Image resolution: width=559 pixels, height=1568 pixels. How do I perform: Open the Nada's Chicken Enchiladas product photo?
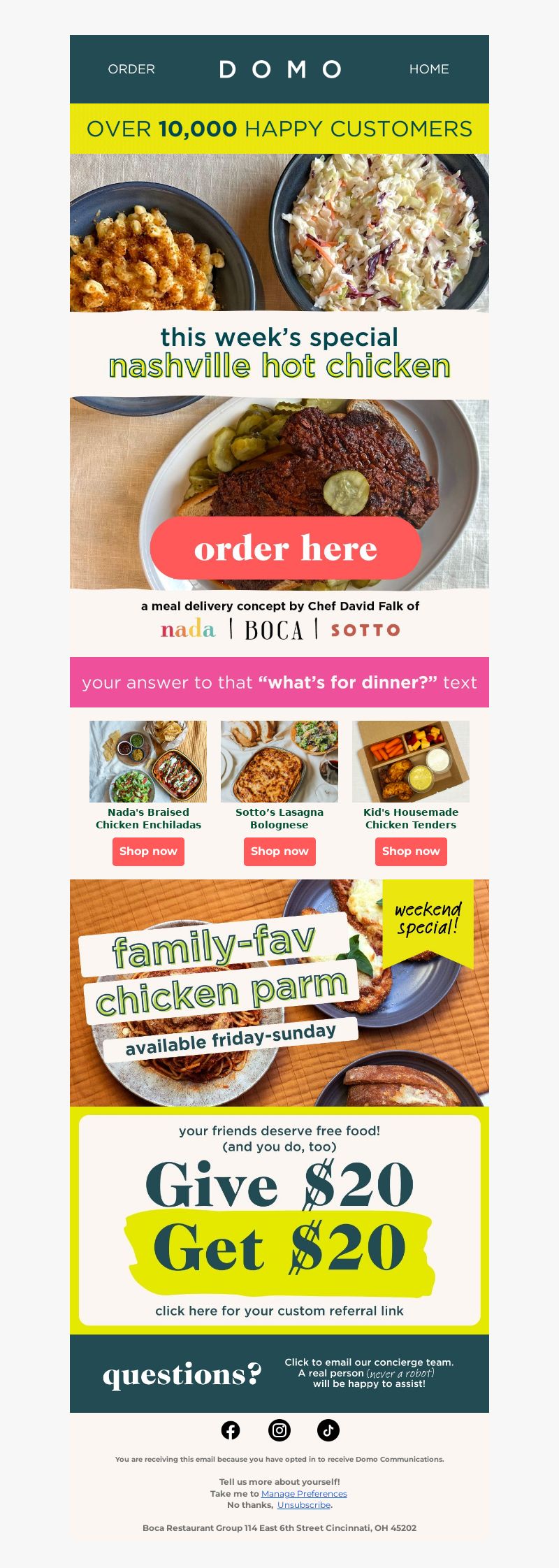[148, 761]
